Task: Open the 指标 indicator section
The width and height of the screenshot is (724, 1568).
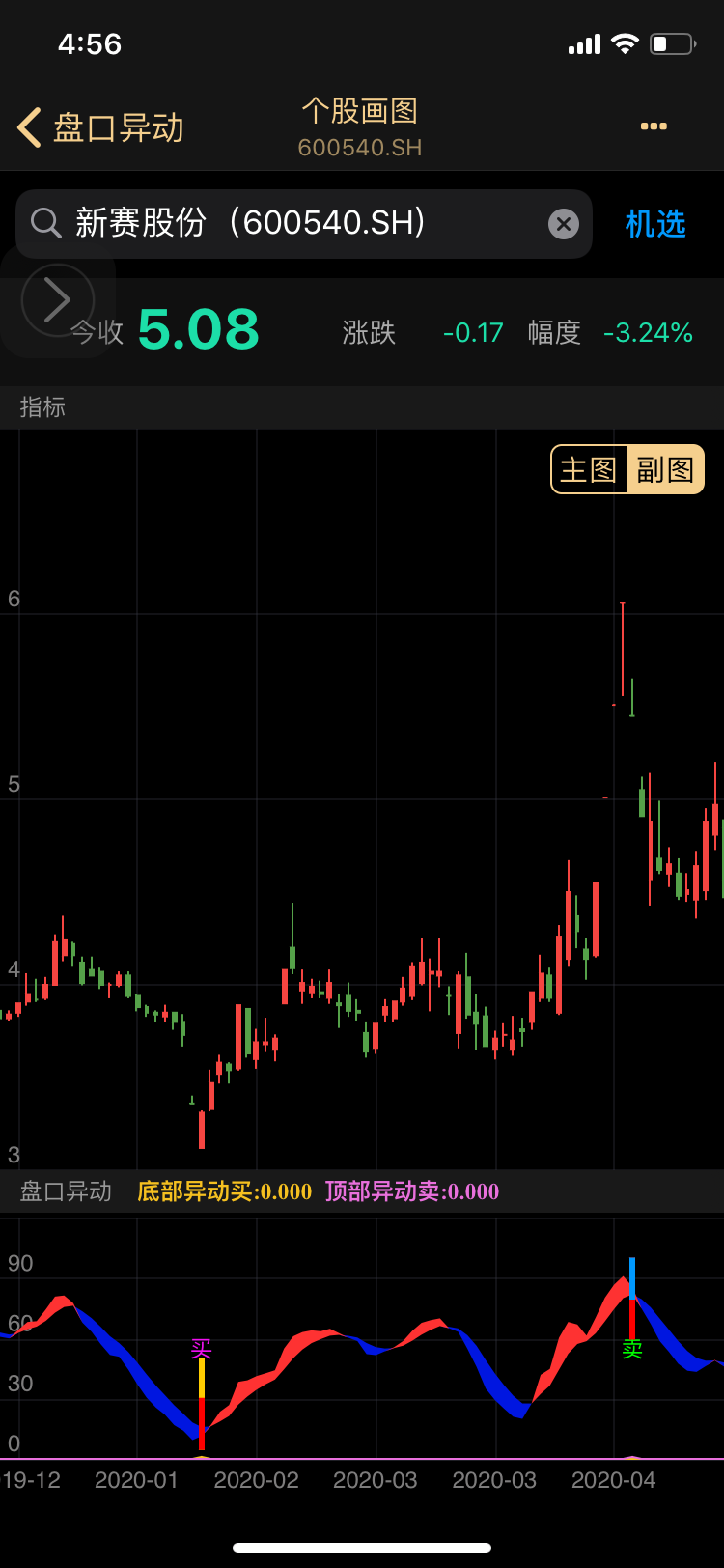Action: click(42, 407)
